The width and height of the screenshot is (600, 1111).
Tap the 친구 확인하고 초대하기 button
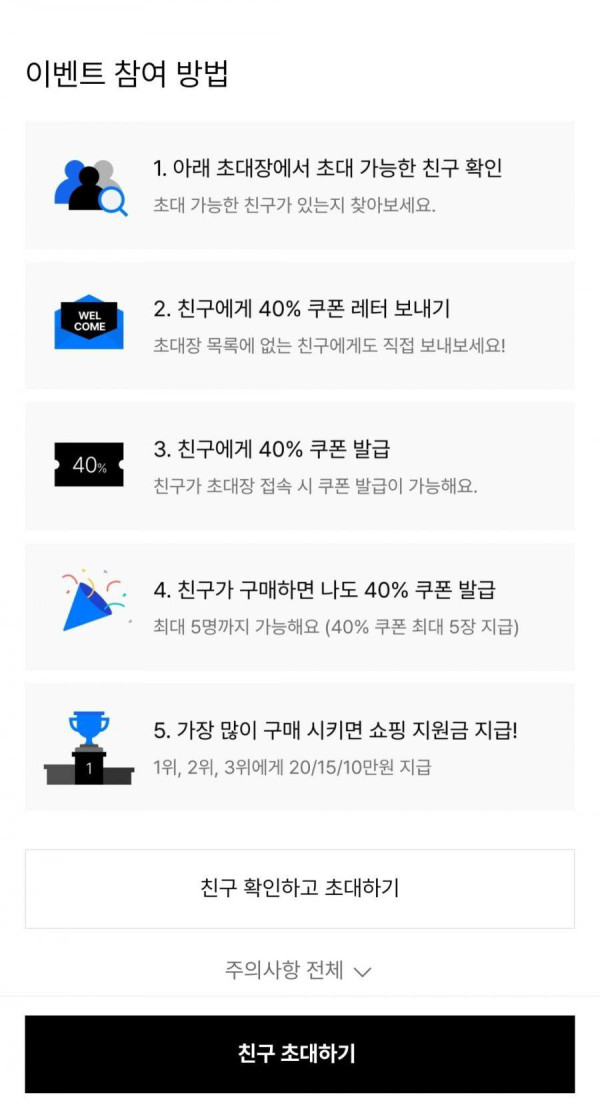pos(299,888)
